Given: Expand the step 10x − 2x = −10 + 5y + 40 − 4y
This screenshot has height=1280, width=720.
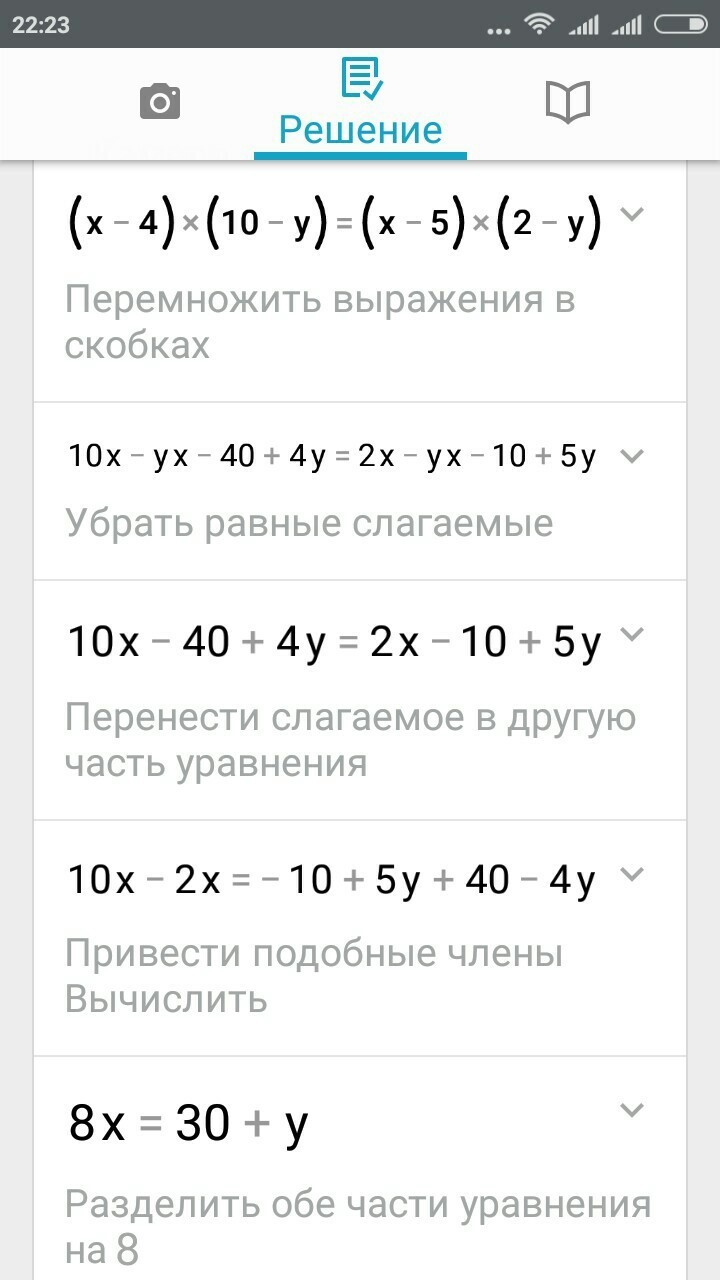Looking at the screenshot, I should (632, 875).
